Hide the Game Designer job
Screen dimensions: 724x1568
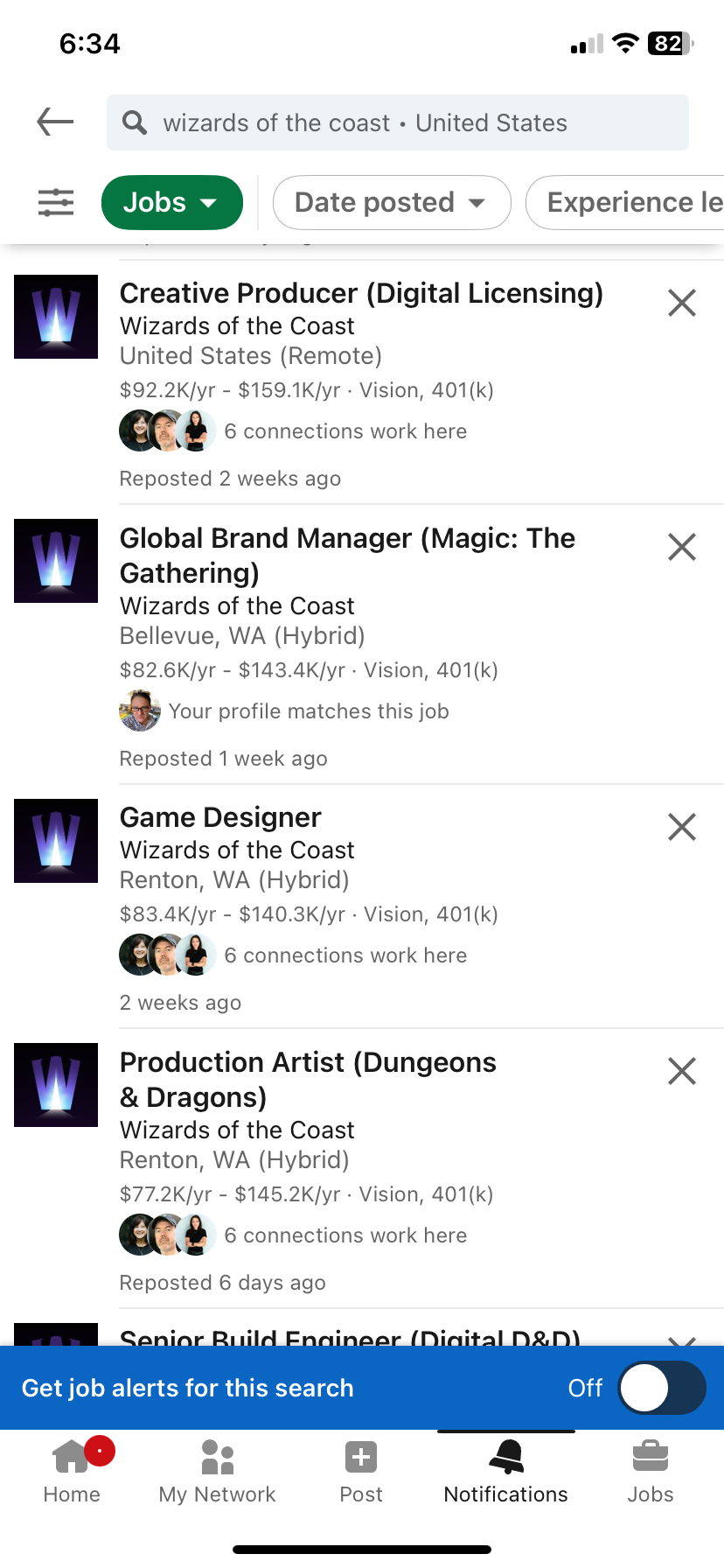point(681,827)
